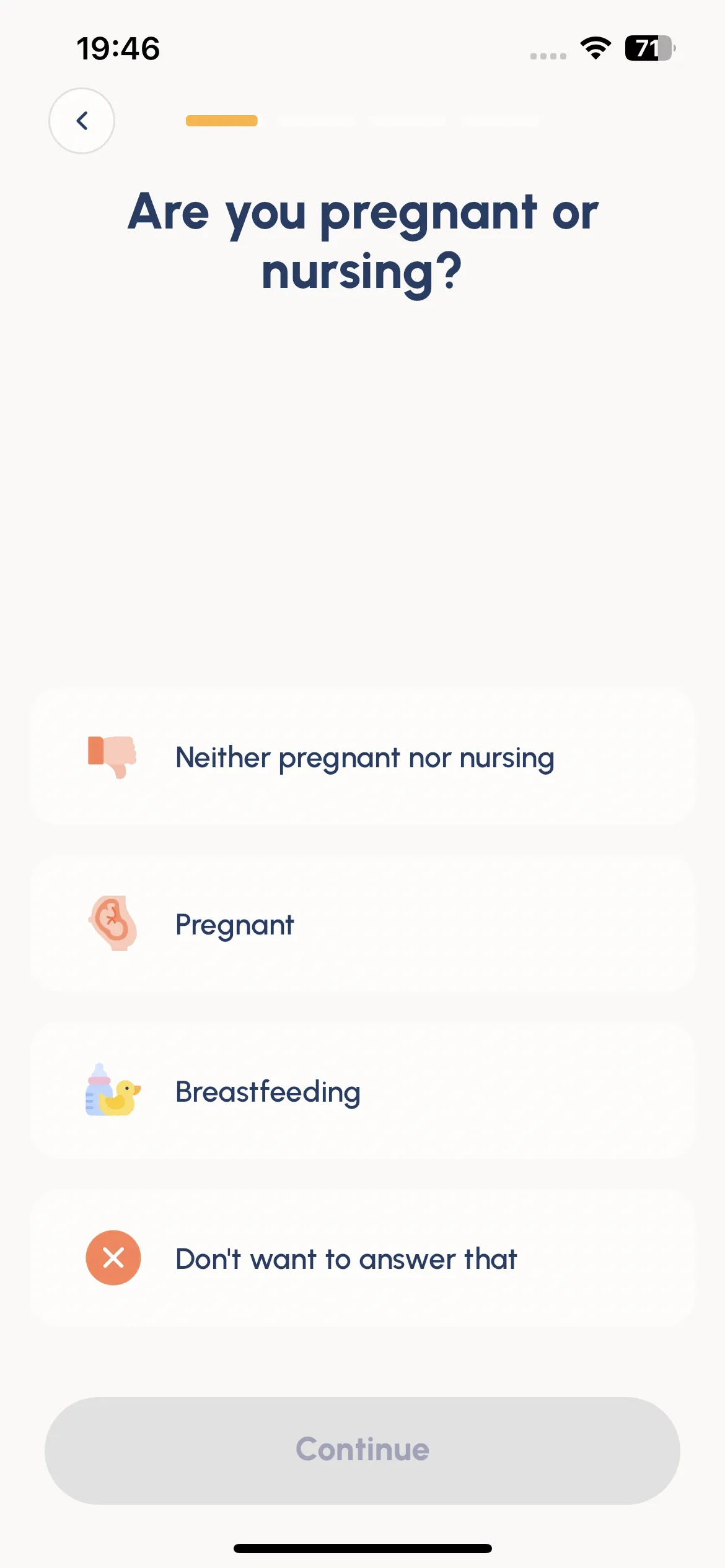Select Neither pregnant nor nursing
Viewport: 725px width, 1568px height.
(362, 757)
